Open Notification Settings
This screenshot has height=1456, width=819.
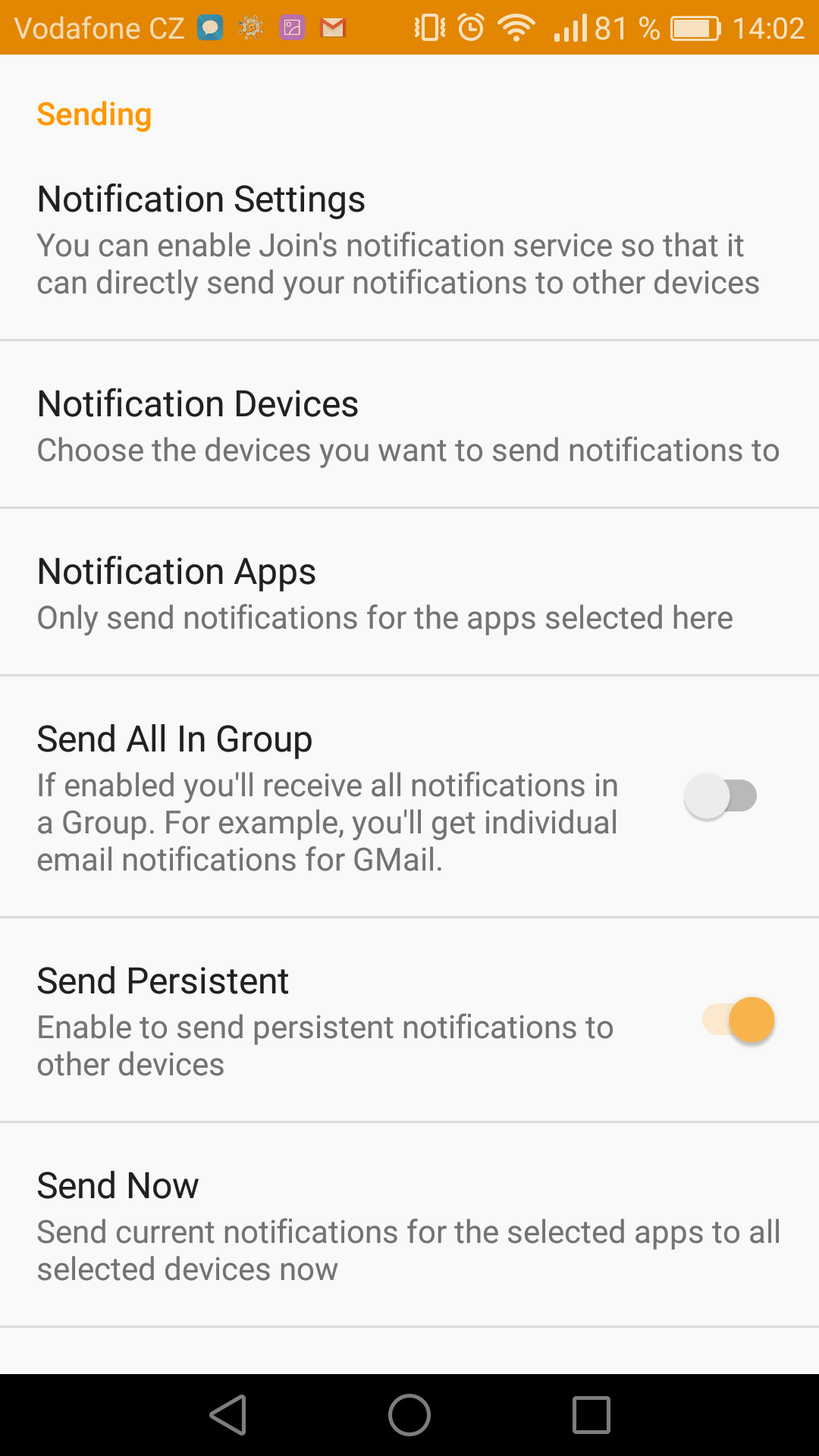coord(409,240)
